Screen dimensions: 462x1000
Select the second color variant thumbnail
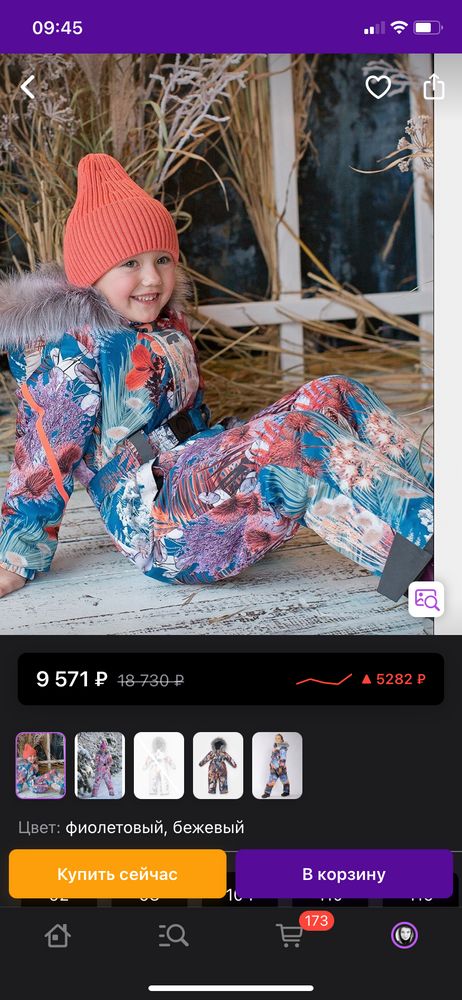[100, 765]
